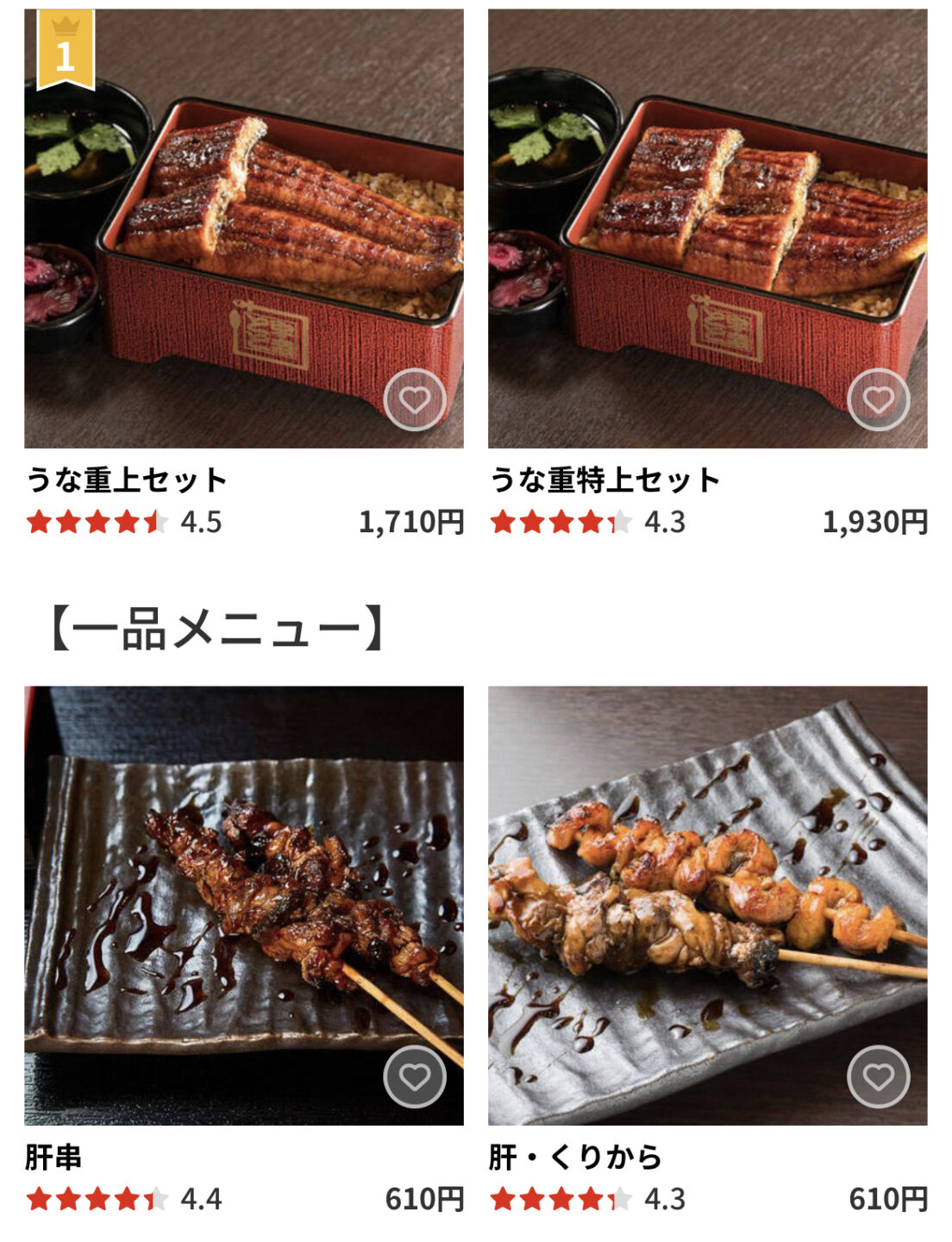Favorite the うな重特上セット heart icon
This screenshot has width=952, height=1242.
(x=878, y=399)
